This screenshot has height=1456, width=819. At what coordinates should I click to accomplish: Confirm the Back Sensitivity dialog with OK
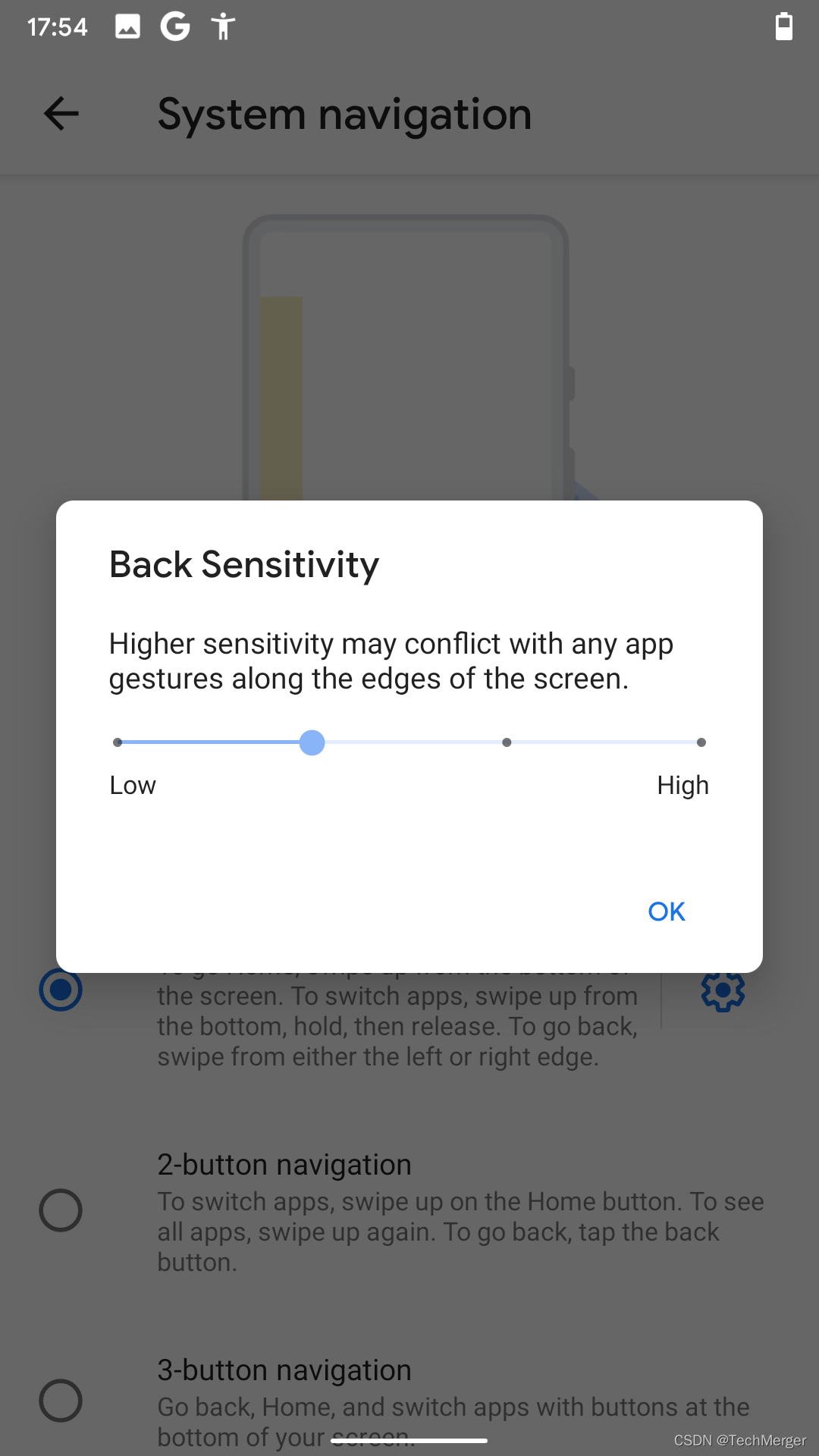pyautogui.click(x=667, y=911)
